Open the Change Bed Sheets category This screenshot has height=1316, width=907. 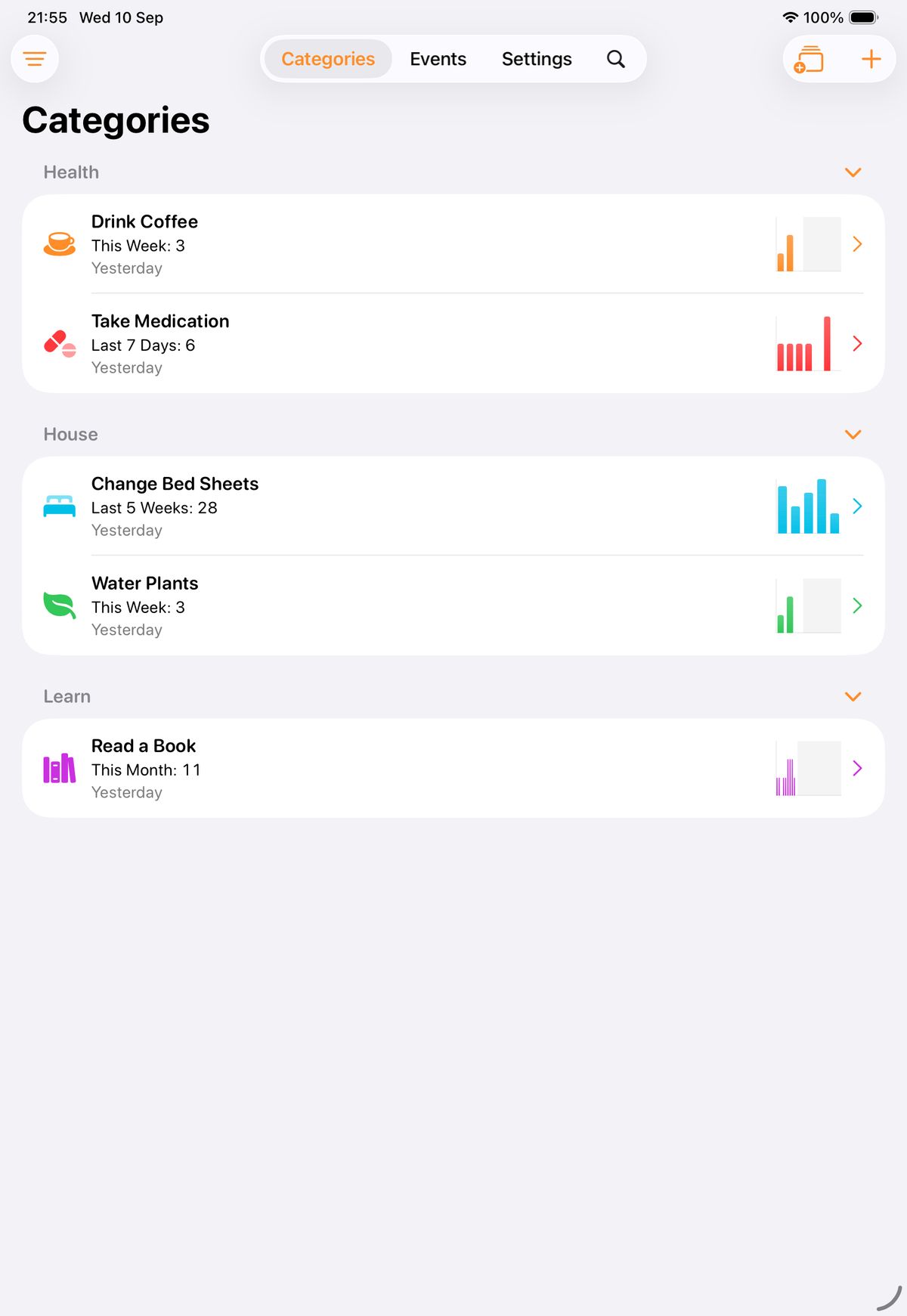coord(453,506)
